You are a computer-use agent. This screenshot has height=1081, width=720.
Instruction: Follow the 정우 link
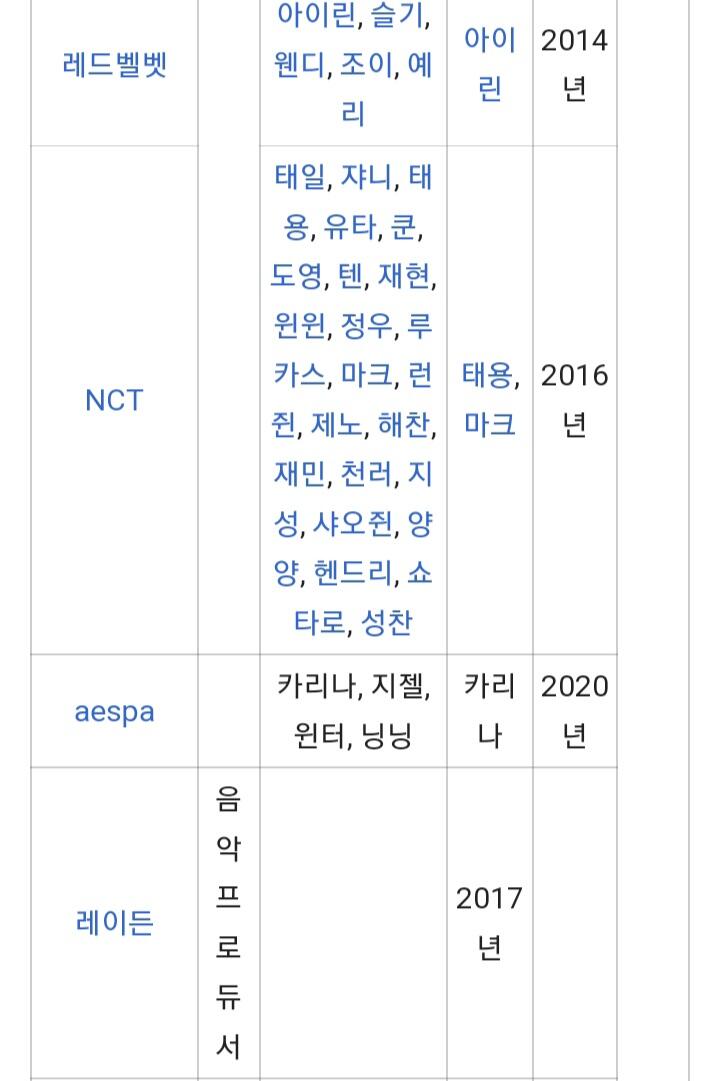tap(368, 325)
